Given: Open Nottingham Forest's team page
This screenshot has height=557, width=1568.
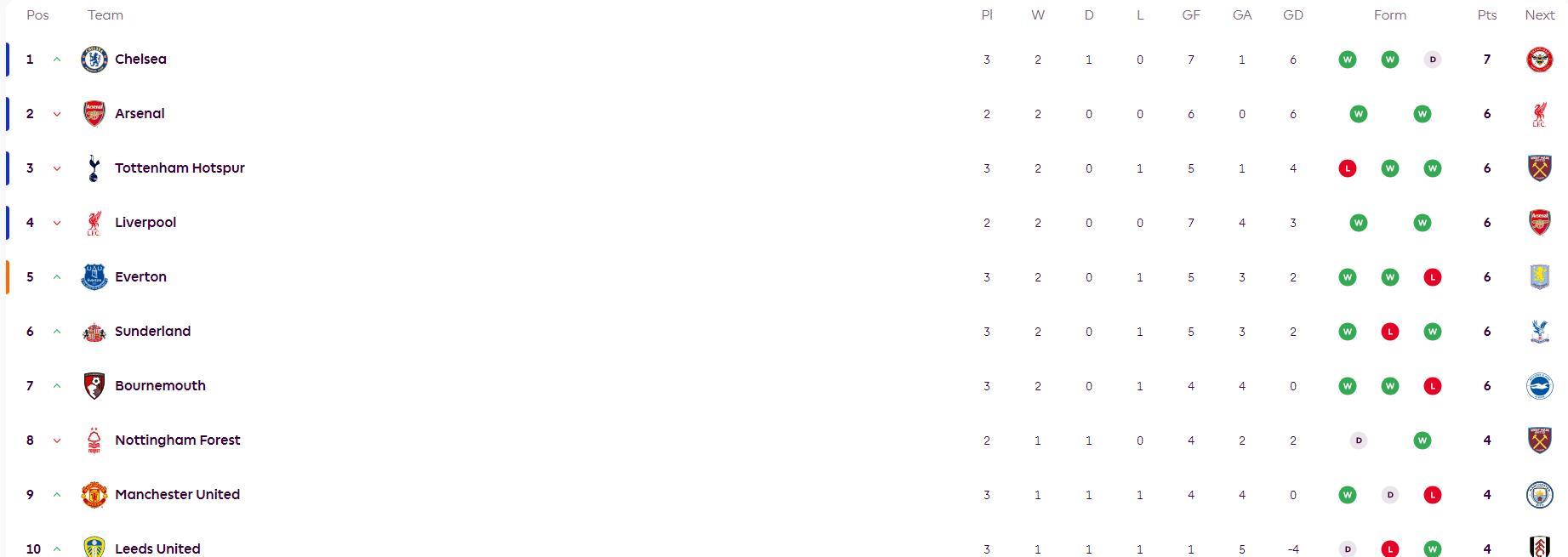Looking at the screenshot, I should pyautogui.click(x=177, y=440).
